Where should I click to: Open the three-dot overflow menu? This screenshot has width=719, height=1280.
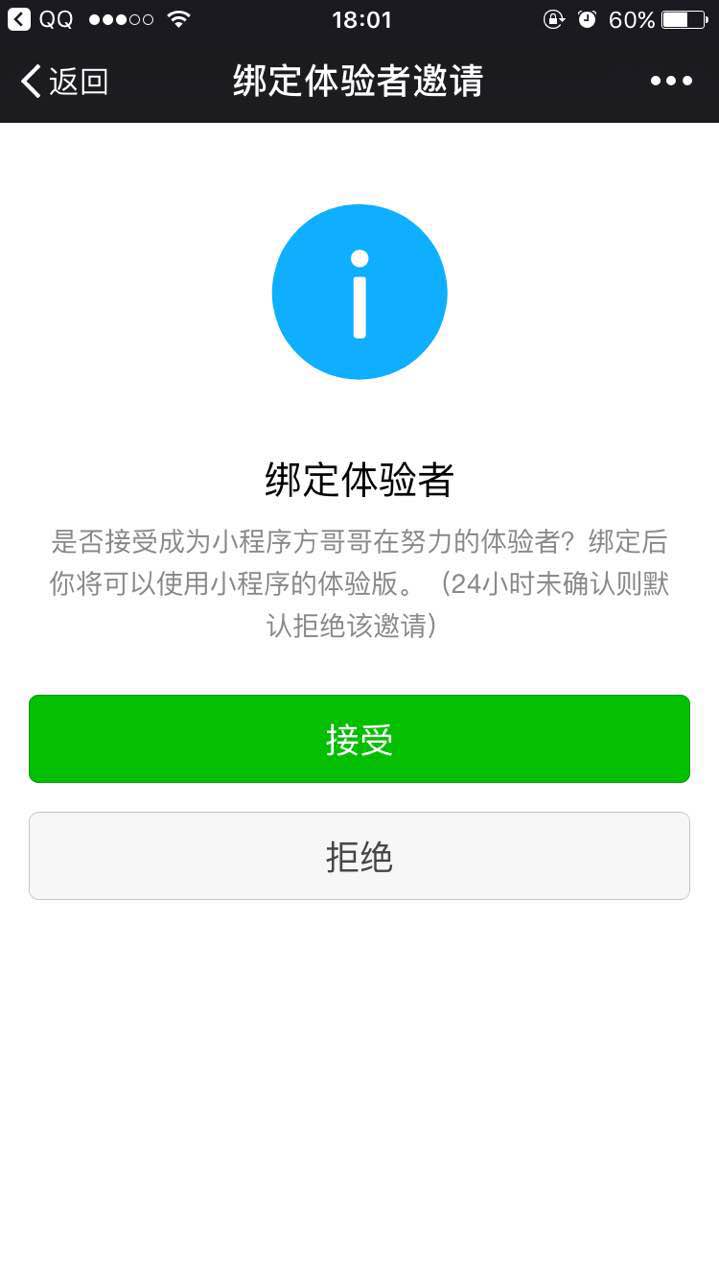[x=671, y=81]
